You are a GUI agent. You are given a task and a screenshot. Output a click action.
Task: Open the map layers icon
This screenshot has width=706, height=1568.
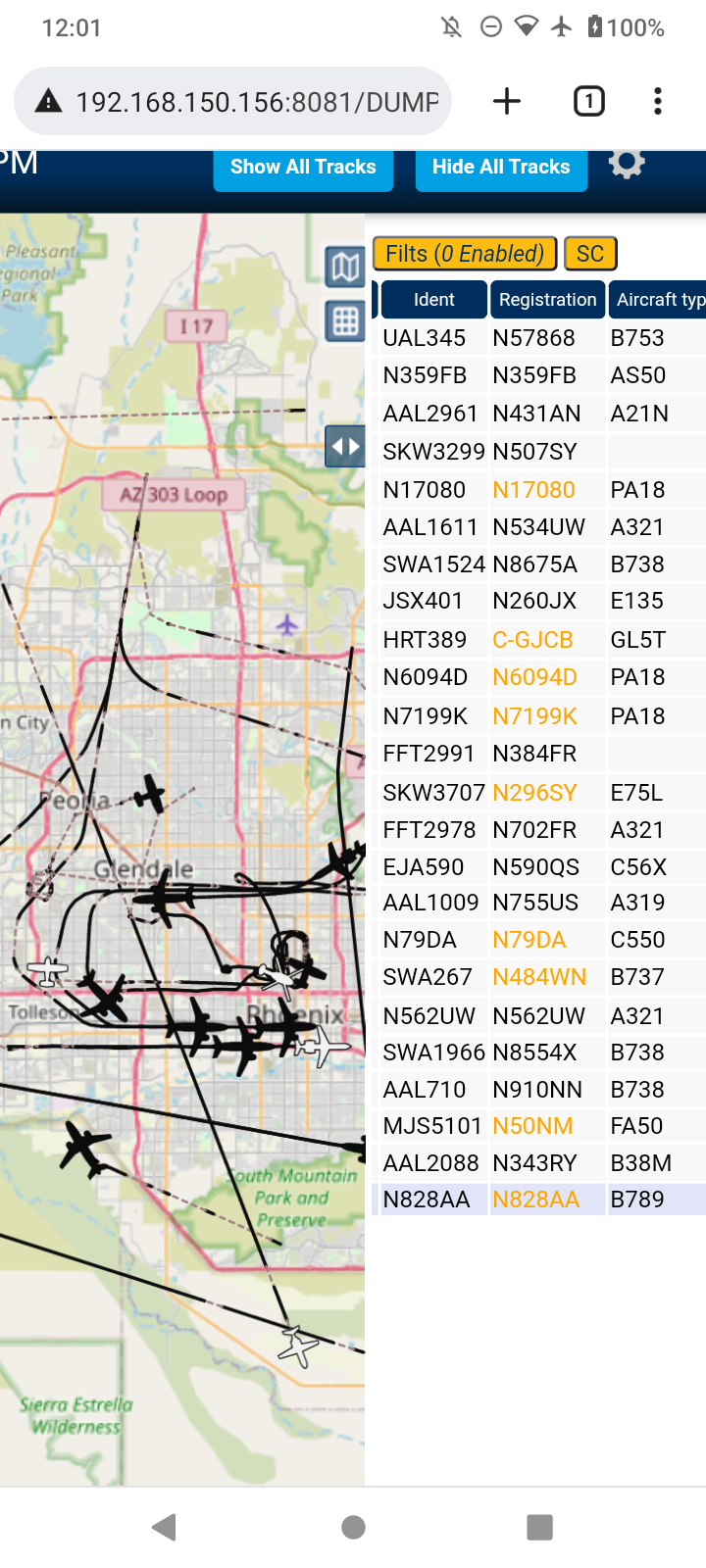coord(345,267)
